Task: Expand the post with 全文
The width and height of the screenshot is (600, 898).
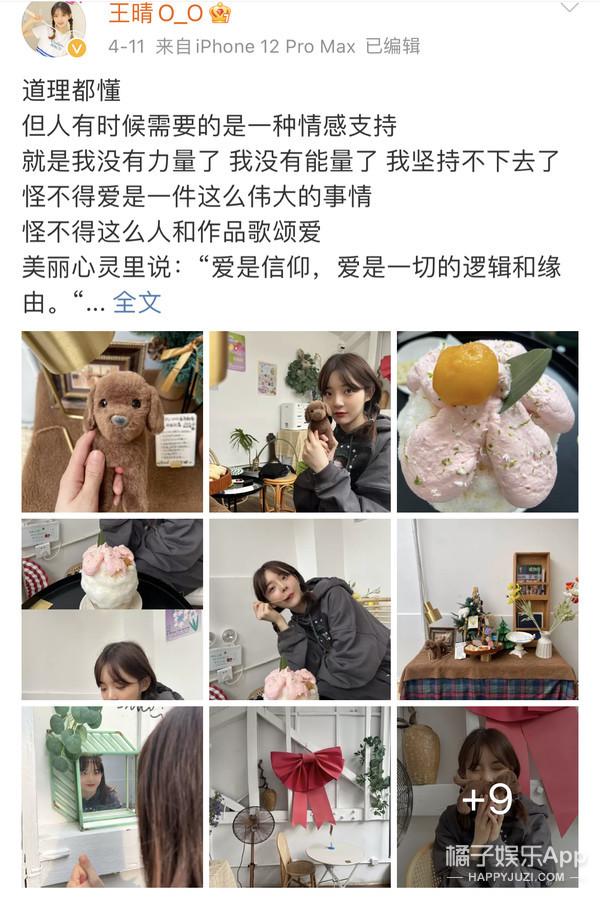Action: click(x=137, y=302)
